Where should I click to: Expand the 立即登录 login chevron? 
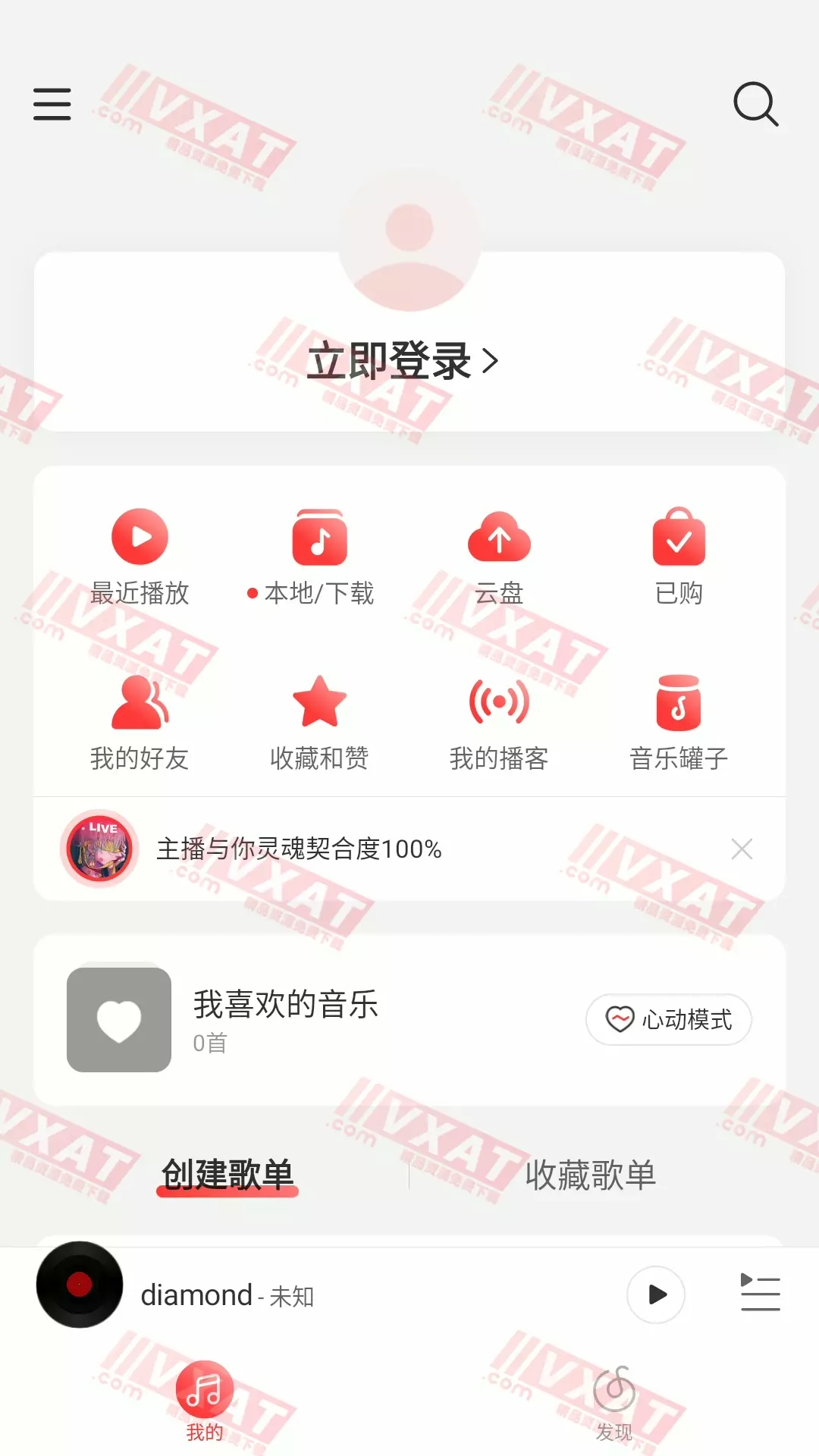pos(494,362)
